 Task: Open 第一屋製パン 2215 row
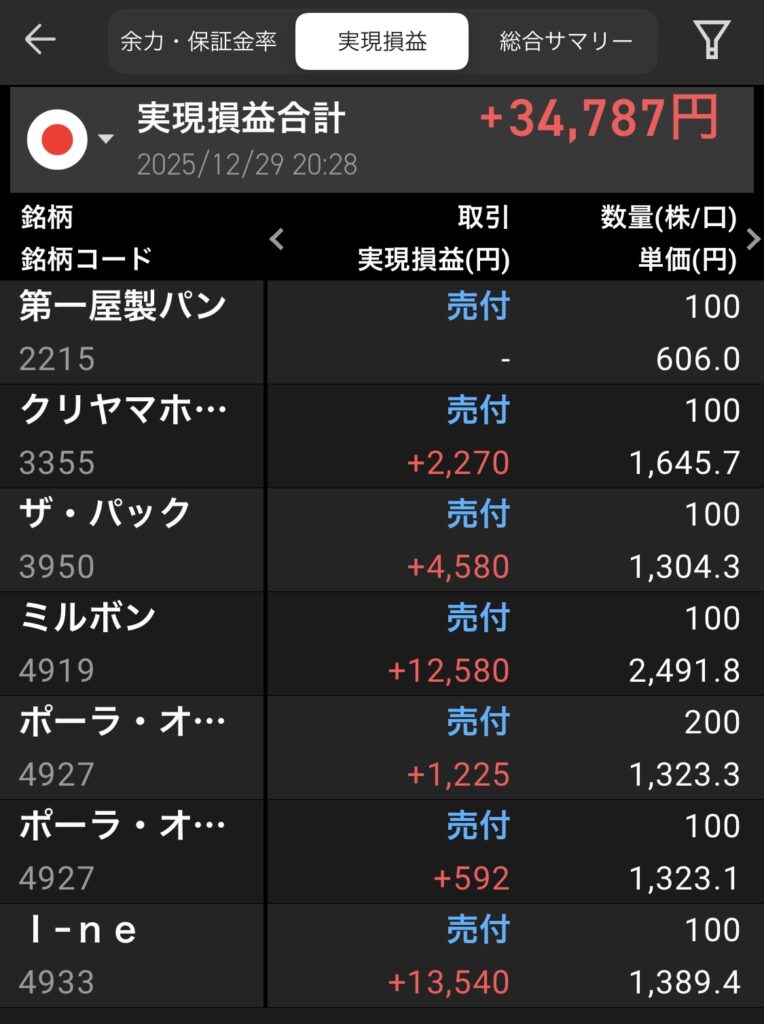point(130,332)
